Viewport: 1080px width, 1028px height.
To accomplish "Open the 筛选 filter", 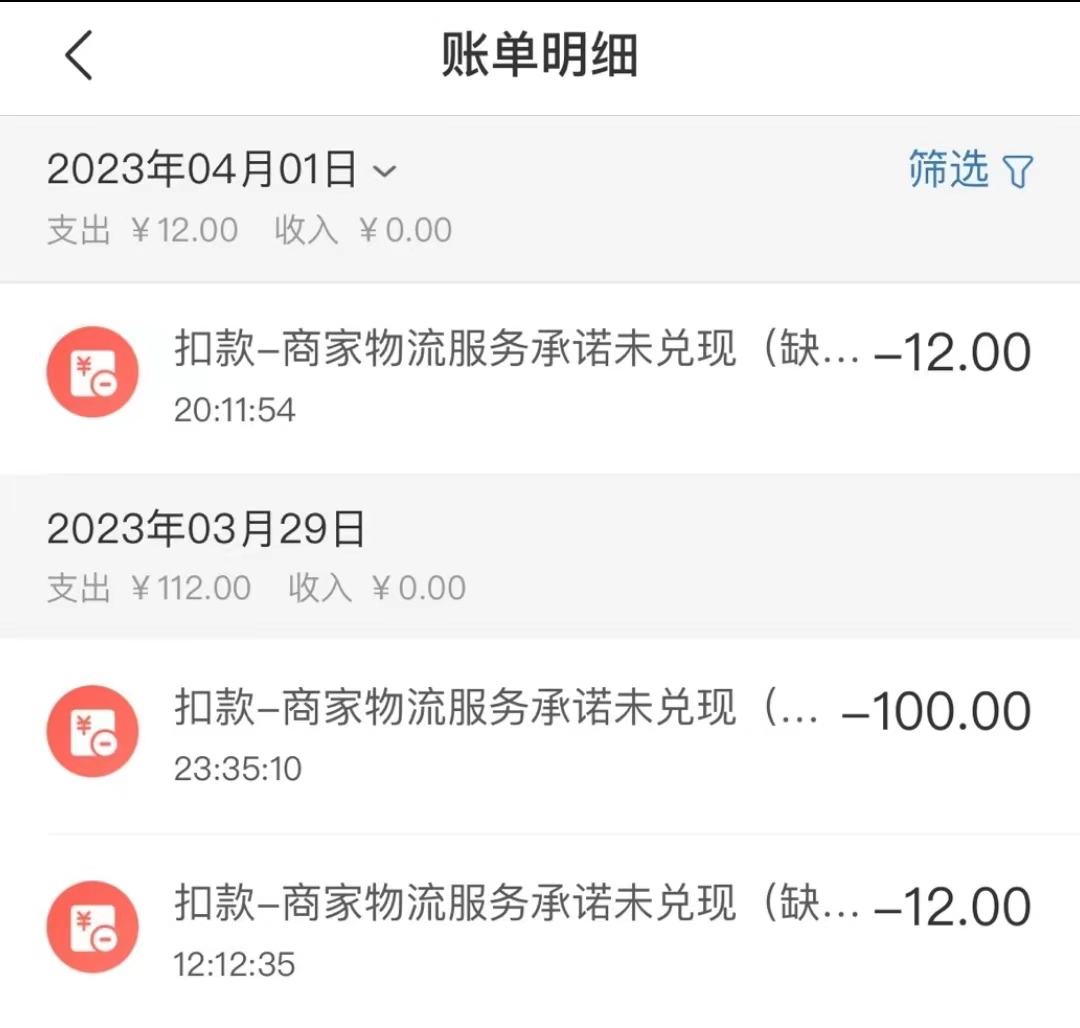I will [x=970, y=171].
